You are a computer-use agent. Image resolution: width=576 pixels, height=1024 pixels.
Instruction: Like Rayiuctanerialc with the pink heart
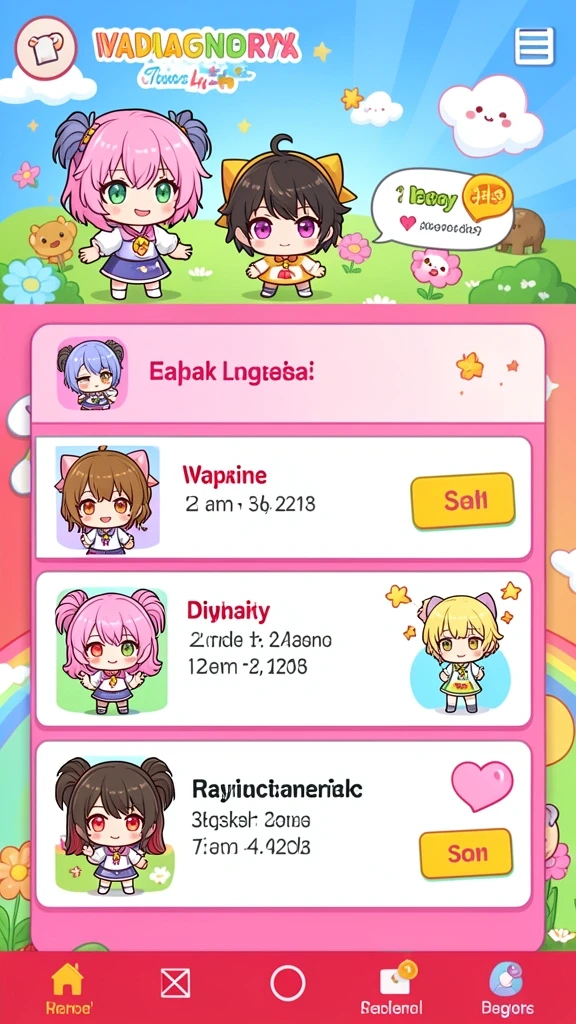[x=483, y=786]
